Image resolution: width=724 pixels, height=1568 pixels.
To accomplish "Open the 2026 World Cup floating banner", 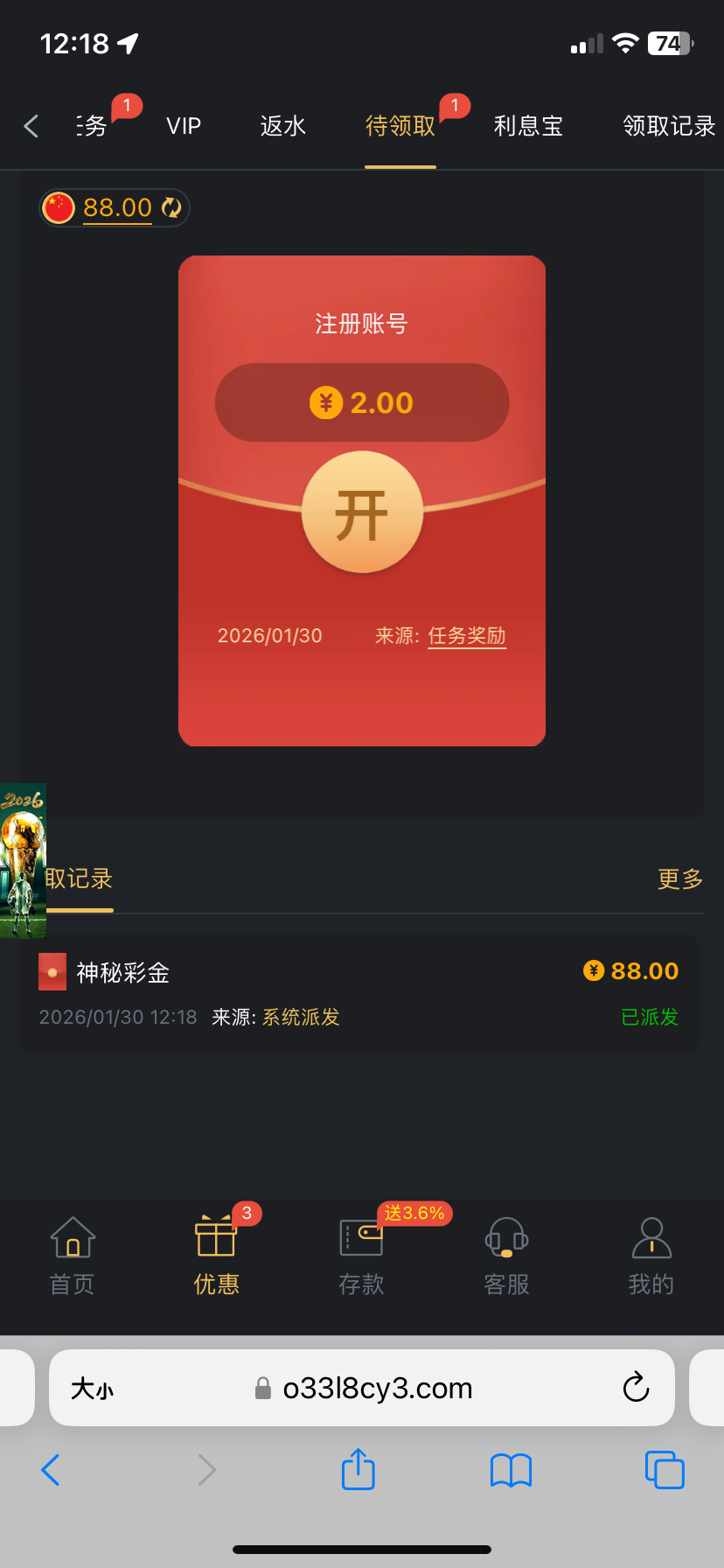I will [23, 861].
